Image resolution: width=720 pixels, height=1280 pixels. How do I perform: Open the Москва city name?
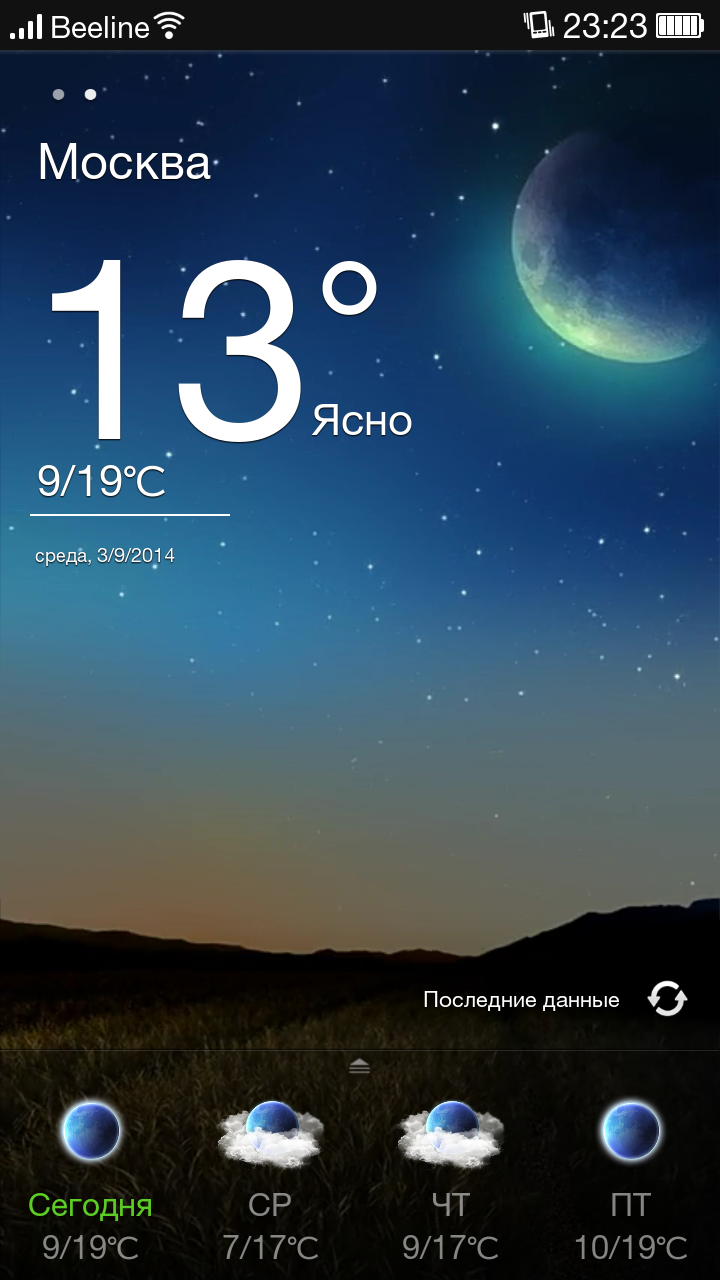(124, 162)
